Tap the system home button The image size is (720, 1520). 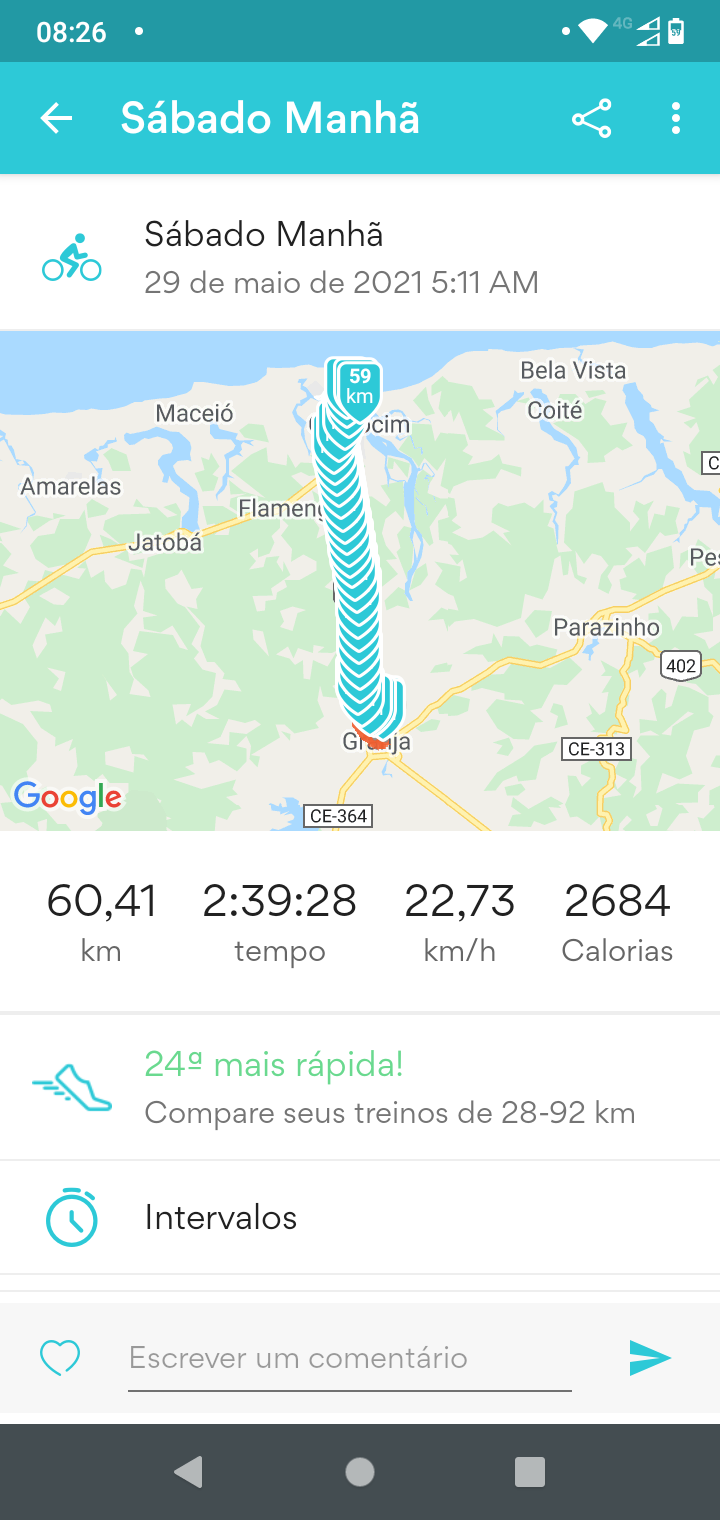click(x=360, y=1472)
